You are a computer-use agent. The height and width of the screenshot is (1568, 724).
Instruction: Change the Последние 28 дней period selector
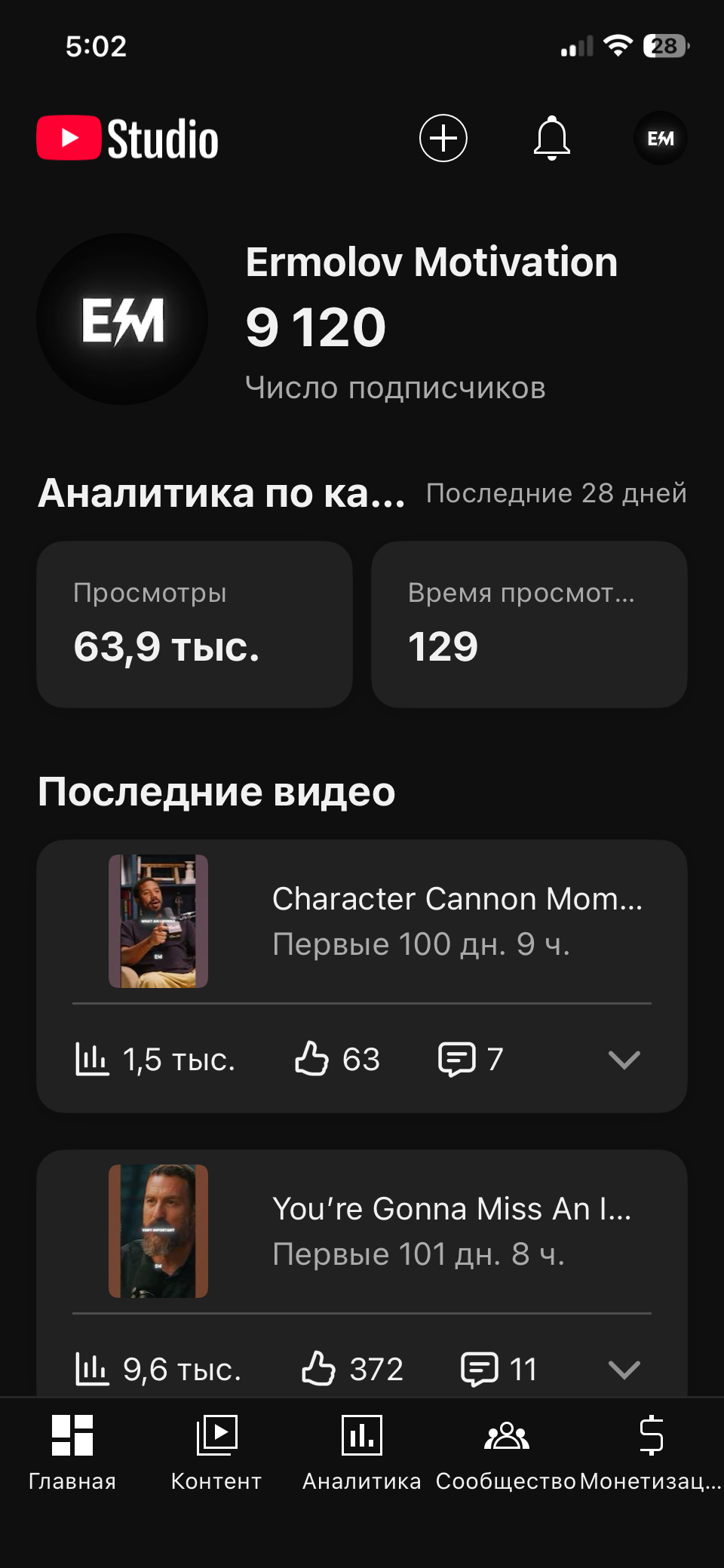[x=556, y=493]
